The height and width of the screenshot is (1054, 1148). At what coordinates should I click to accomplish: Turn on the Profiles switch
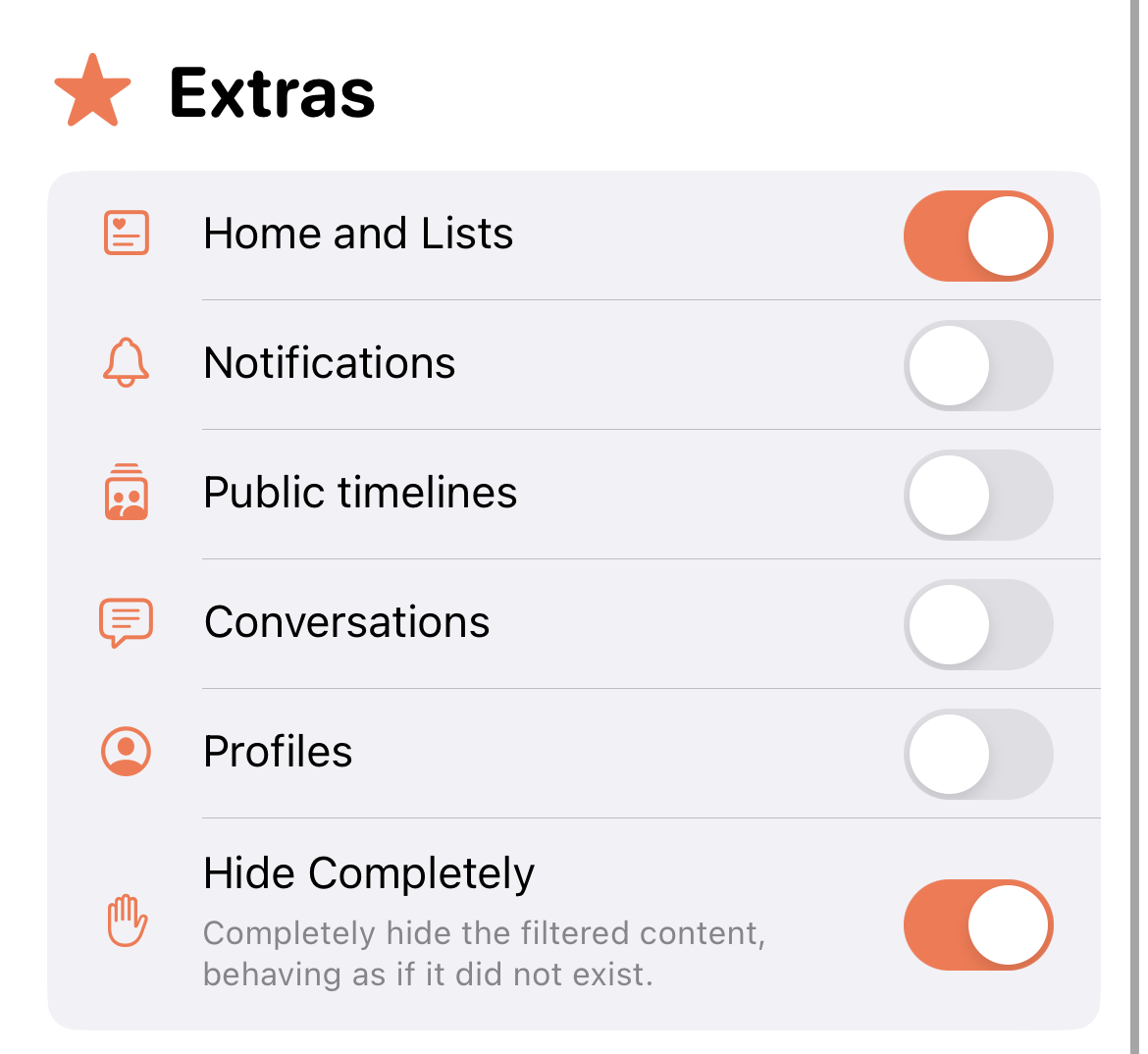[x=977, y=754]
